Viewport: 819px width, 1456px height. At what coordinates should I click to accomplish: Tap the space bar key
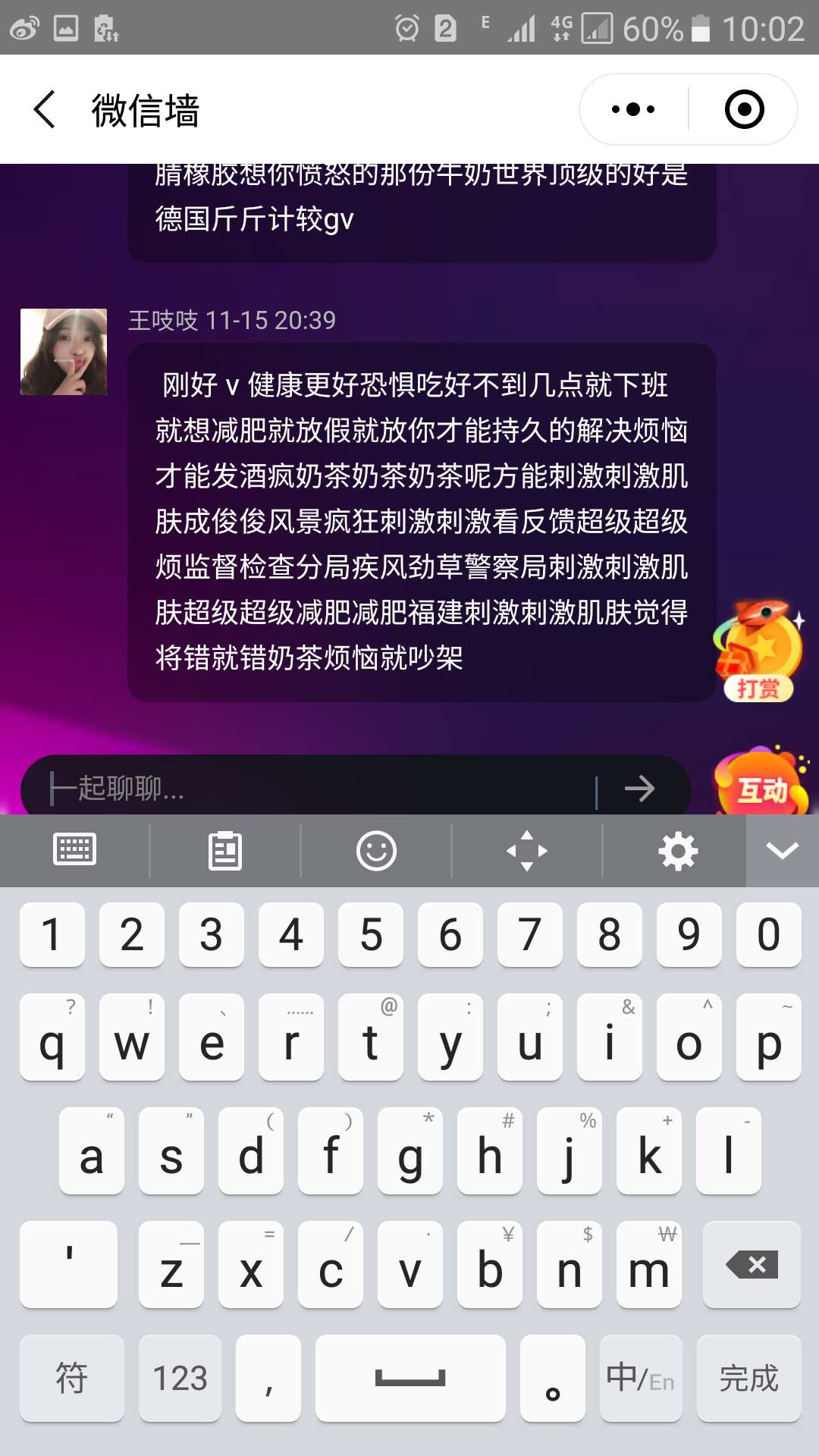pyautogui.click(x=410, y=1378)
